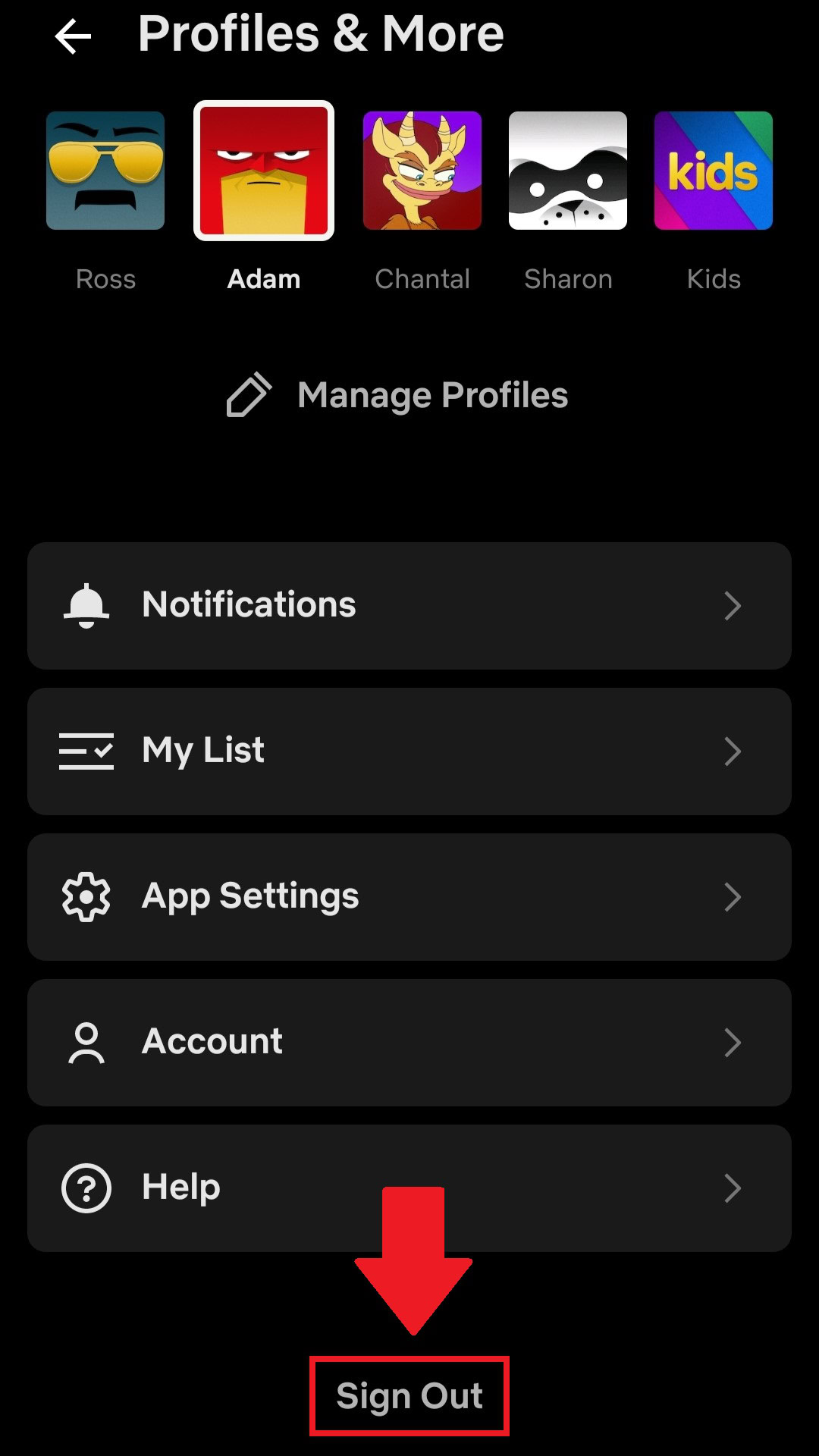Open App Settings

pos(409,896)
